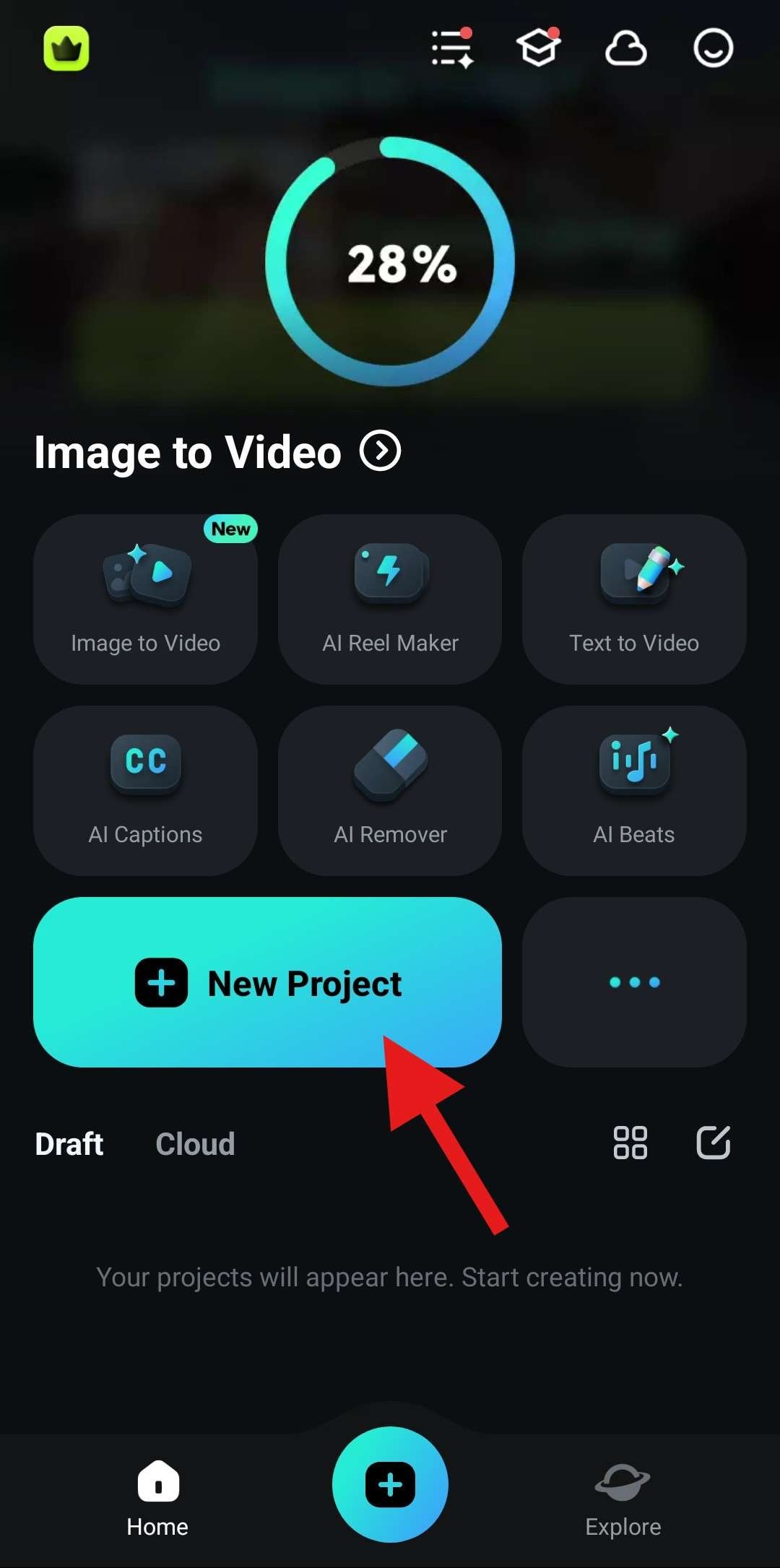
Task: Open AI Captions tool
Action: (x=145, y=790)
